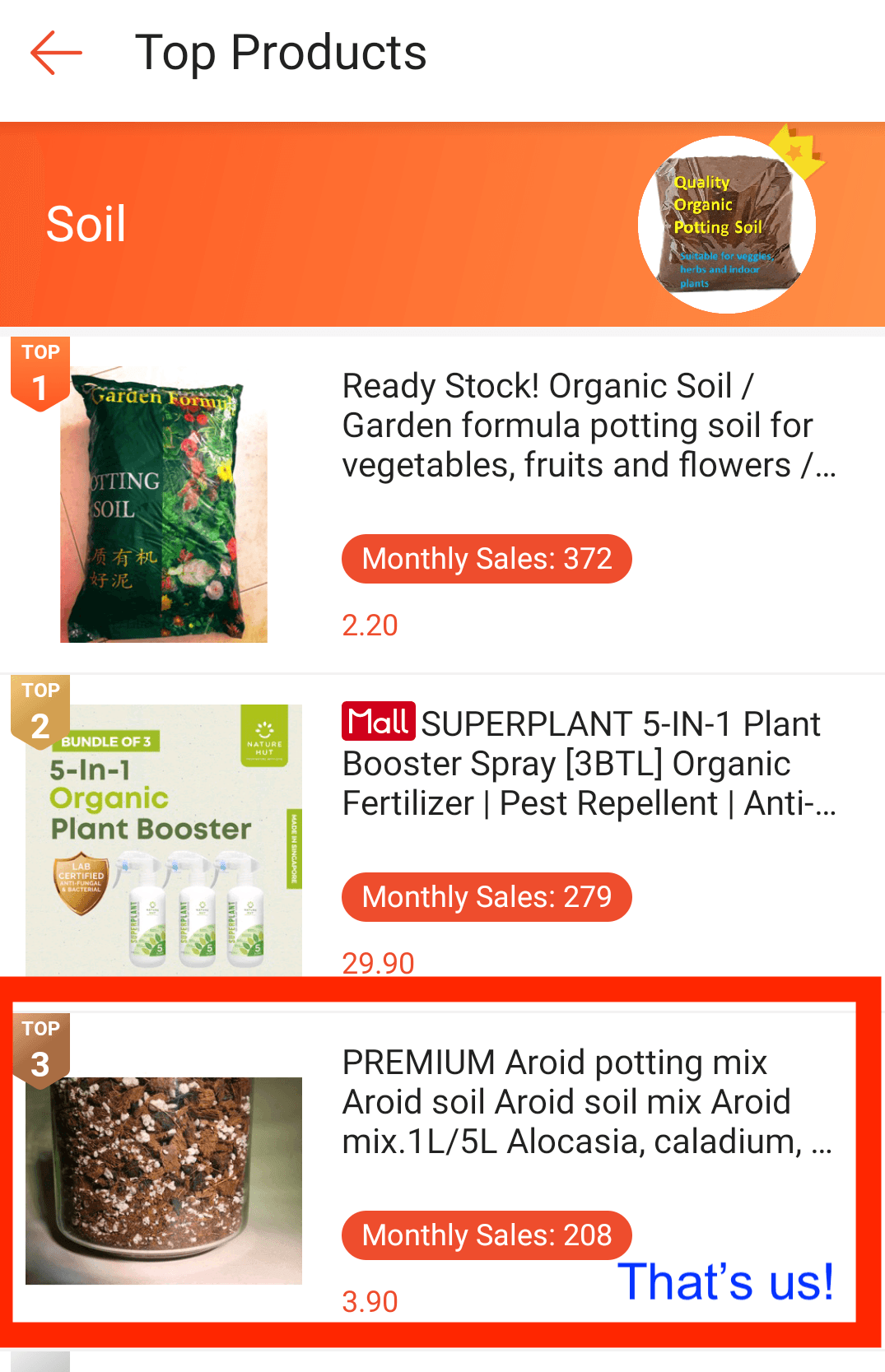Open the Top Products title bar

click(x=282, y=52)
